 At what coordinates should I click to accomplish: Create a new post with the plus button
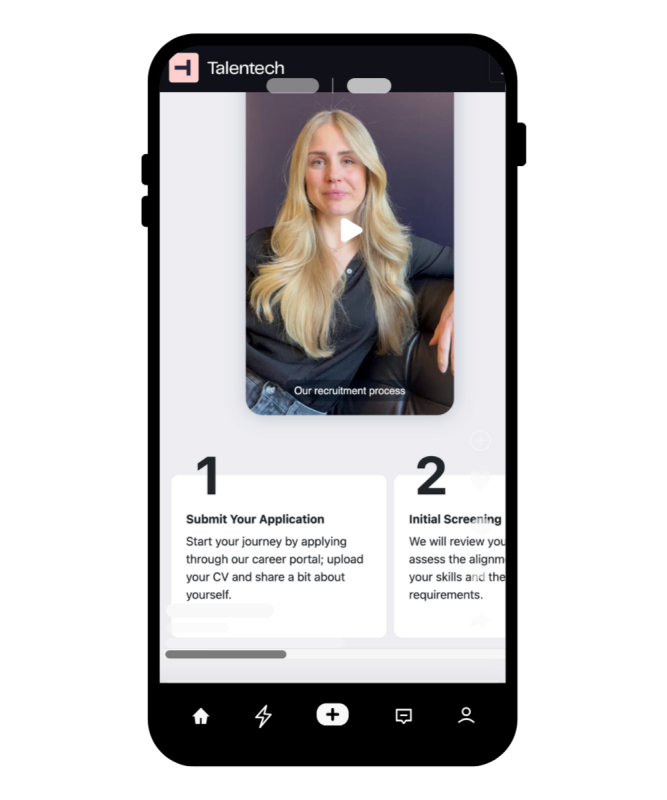[x=333, y=715]
